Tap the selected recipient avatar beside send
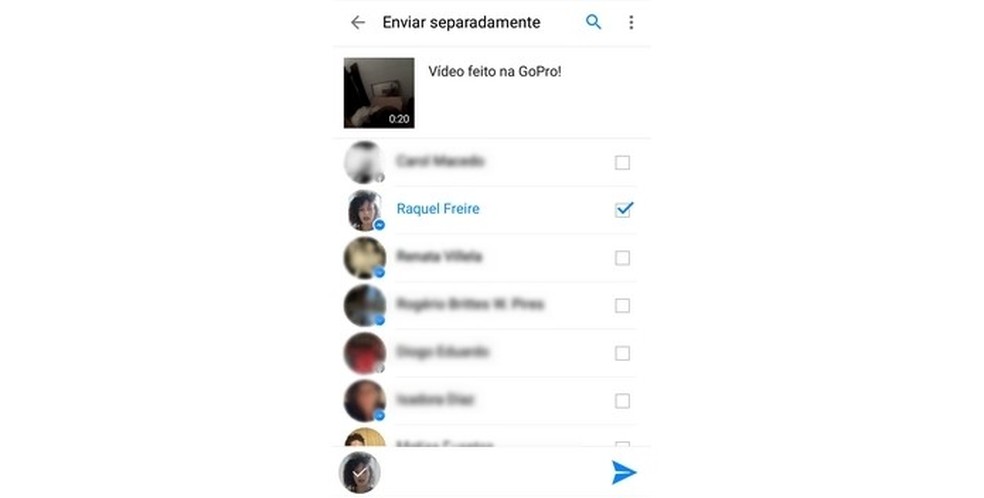The image size is (984, 498). (x=360, y=472)
